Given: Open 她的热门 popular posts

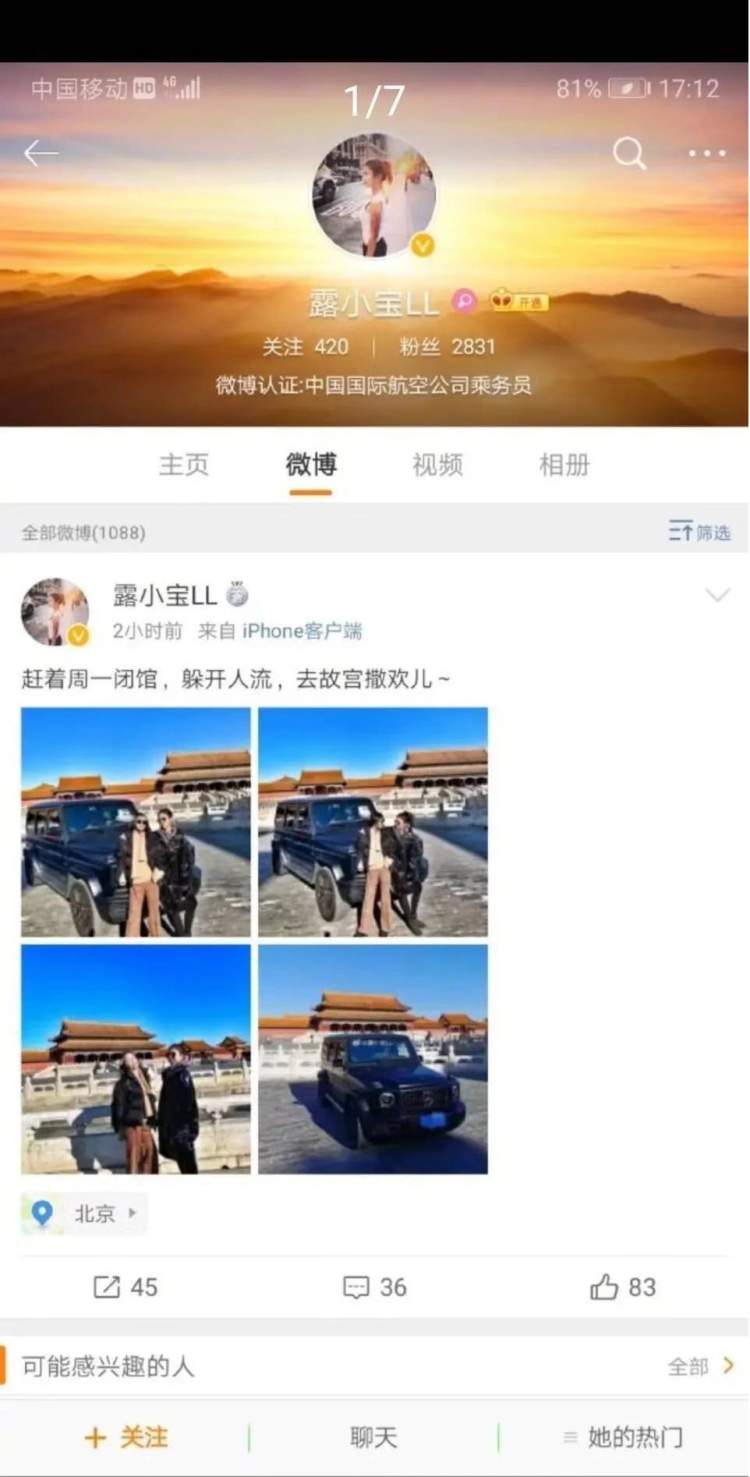Looking at the screenshot, I should point(623,1438).
